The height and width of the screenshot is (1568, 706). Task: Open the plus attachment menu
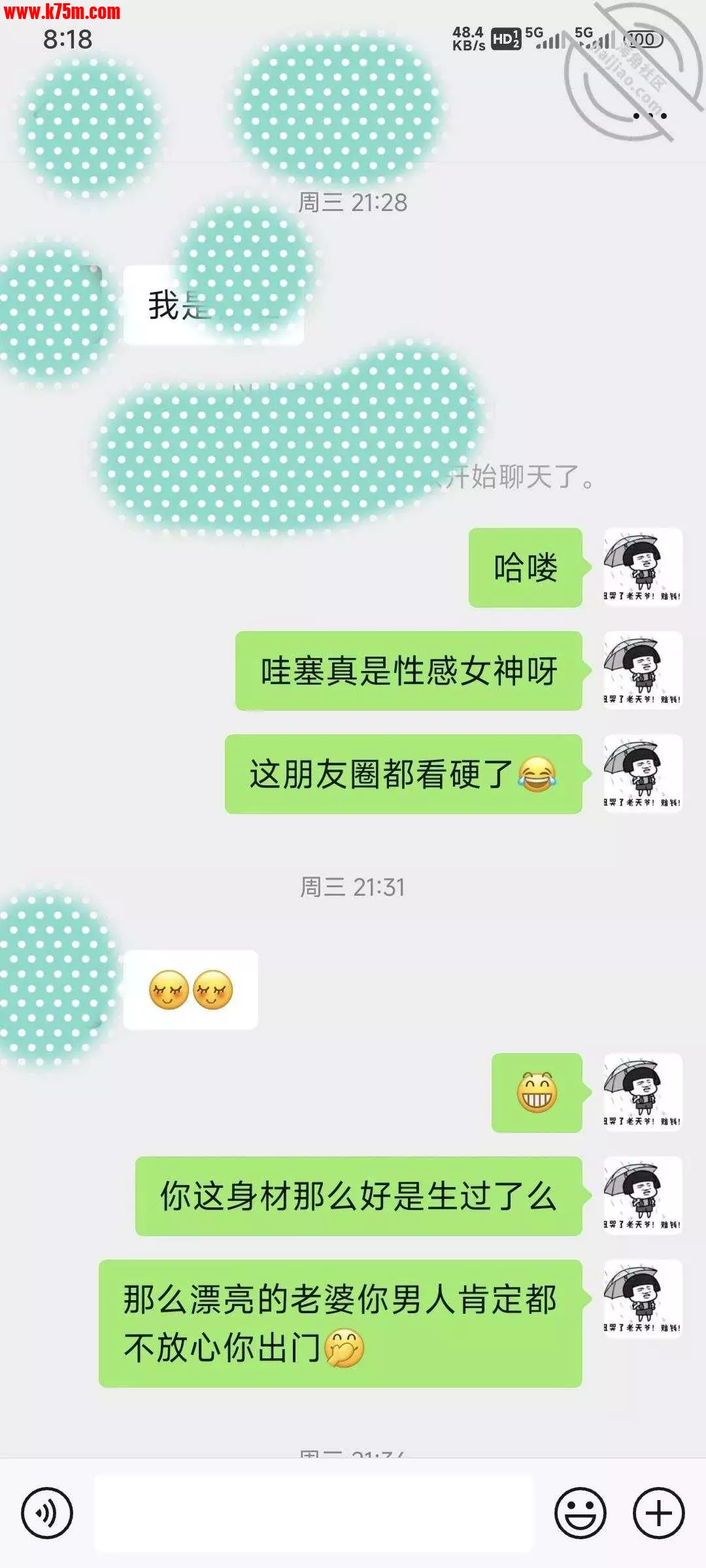click(x=658, y=1513)
